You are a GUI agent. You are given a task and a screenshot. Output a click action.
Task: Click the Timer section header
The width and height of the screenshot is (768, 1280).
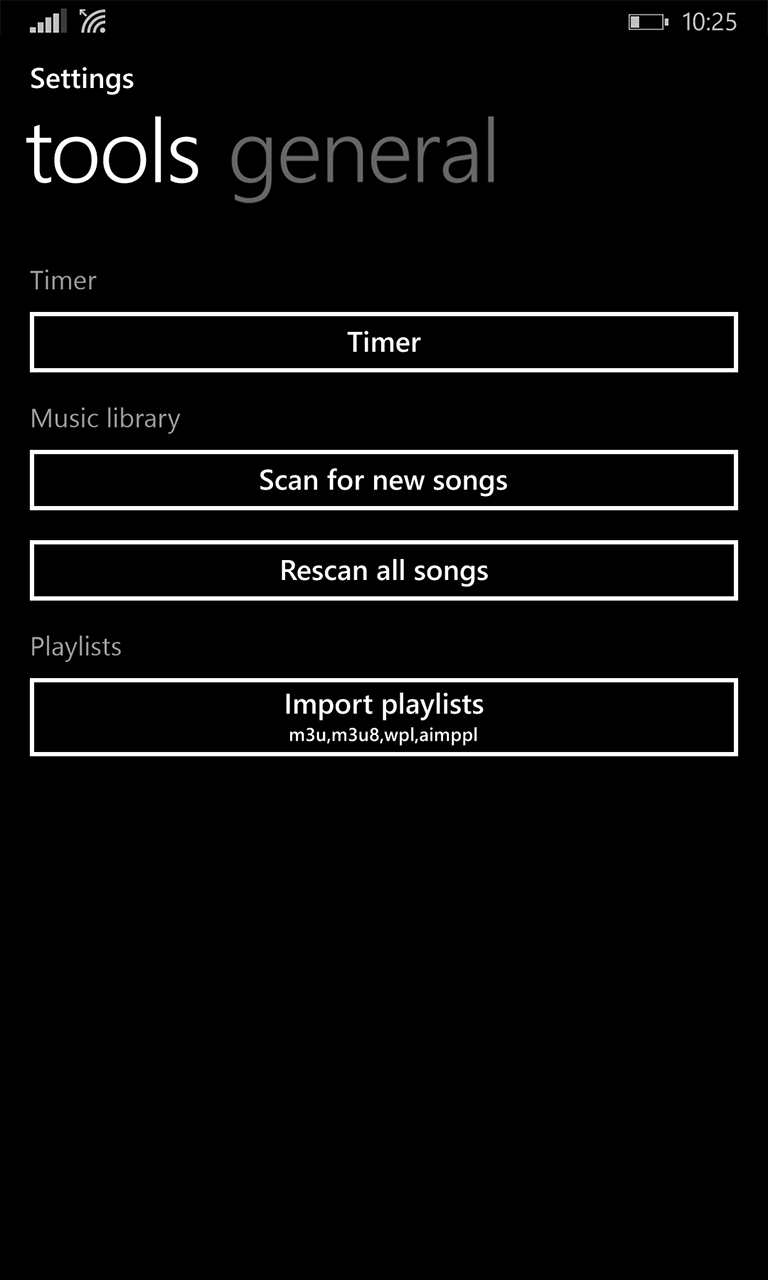pos(63,281)
